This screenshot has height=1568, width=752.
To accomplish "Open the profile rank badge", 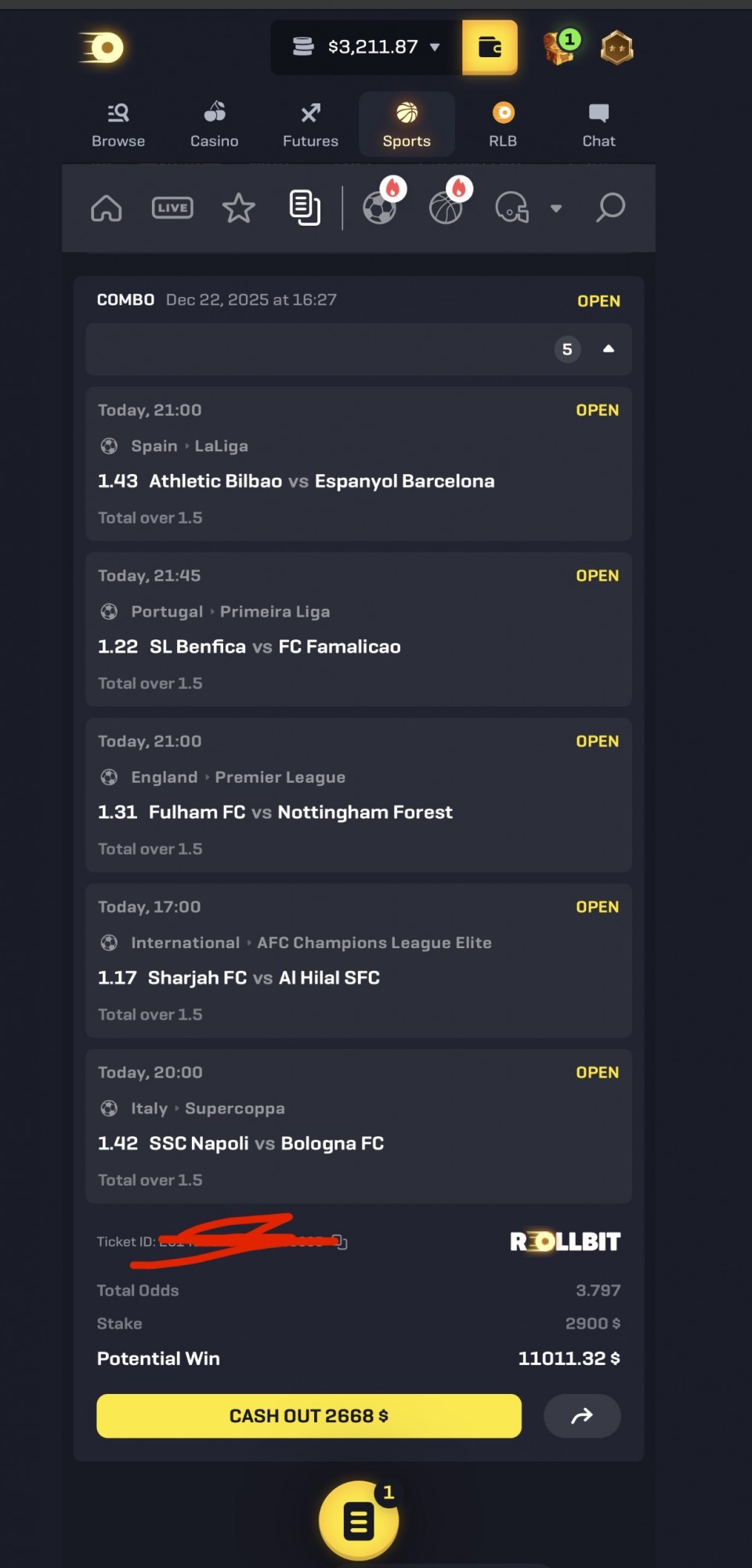I will [616, 48].
